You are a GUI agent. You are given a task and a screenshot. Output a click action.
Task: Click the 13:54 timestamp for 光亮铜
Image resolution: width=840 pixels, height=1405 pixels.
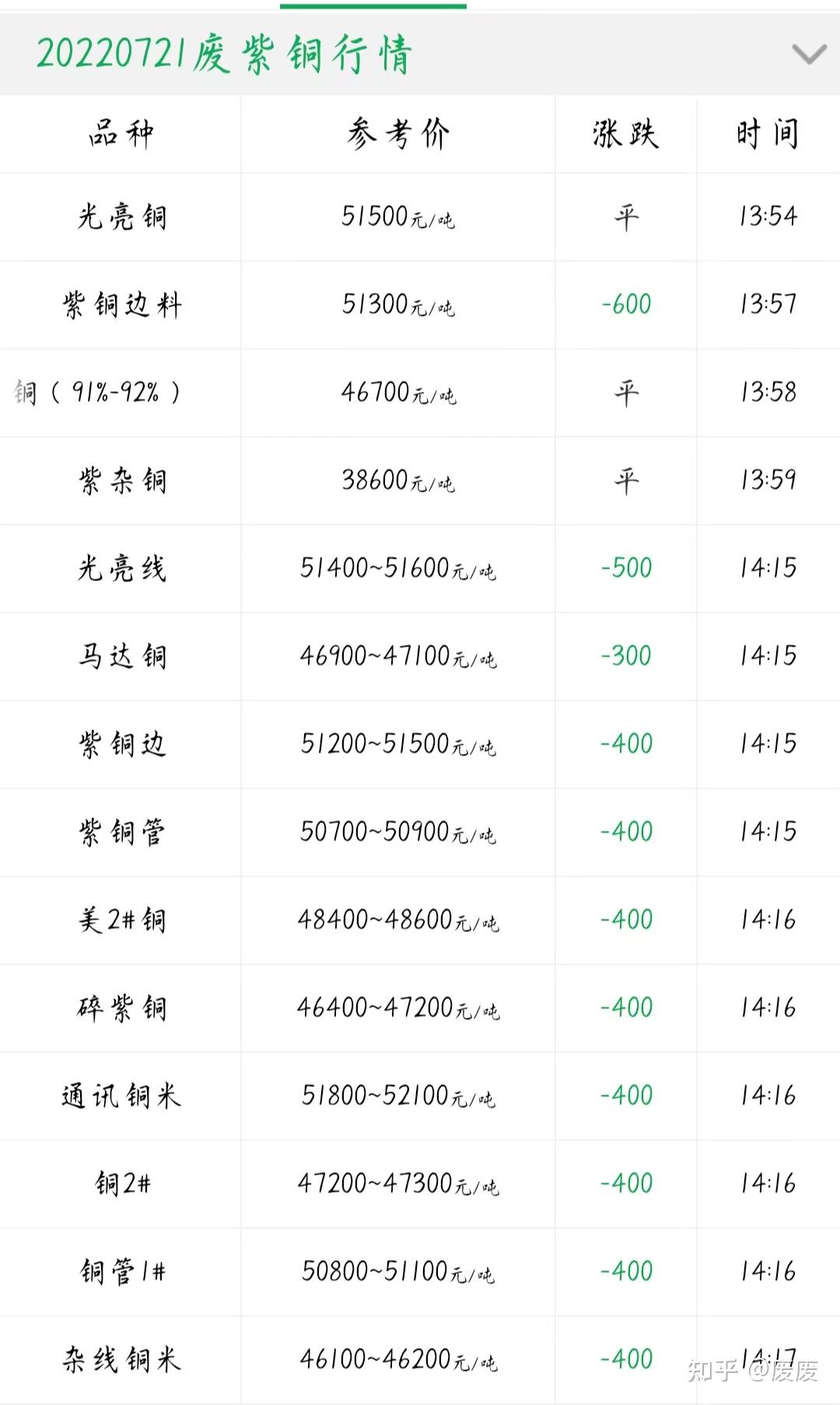[x=766, y=216]
